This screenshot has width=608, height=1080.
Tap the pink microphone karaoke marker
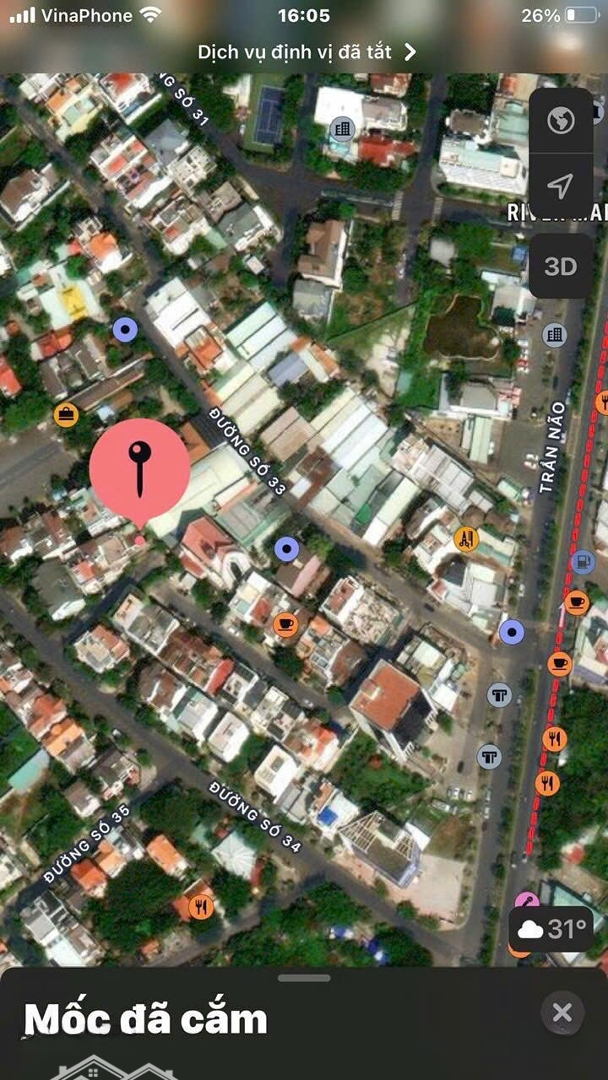click(x=527, y=901)
